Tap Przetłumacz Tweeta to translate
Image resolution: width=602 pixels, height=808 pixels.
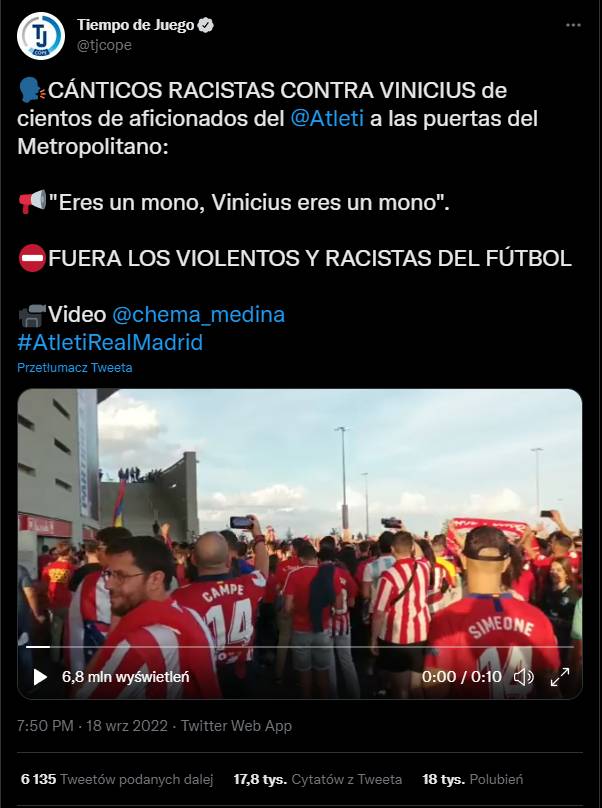click(74, 368)
